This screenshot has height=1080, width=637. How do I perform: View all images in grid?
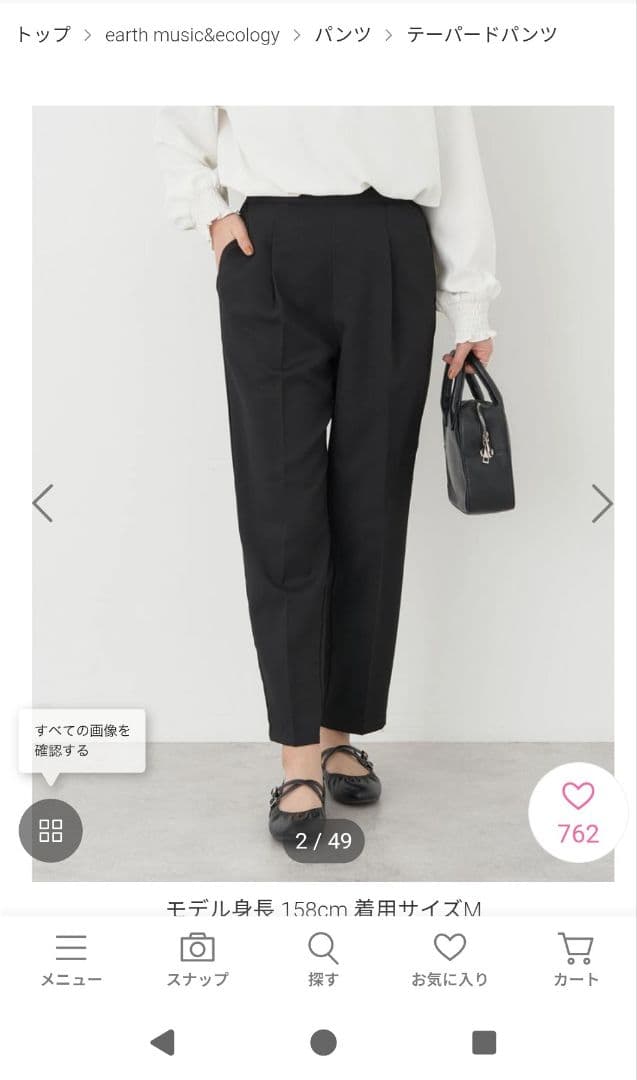51,830
